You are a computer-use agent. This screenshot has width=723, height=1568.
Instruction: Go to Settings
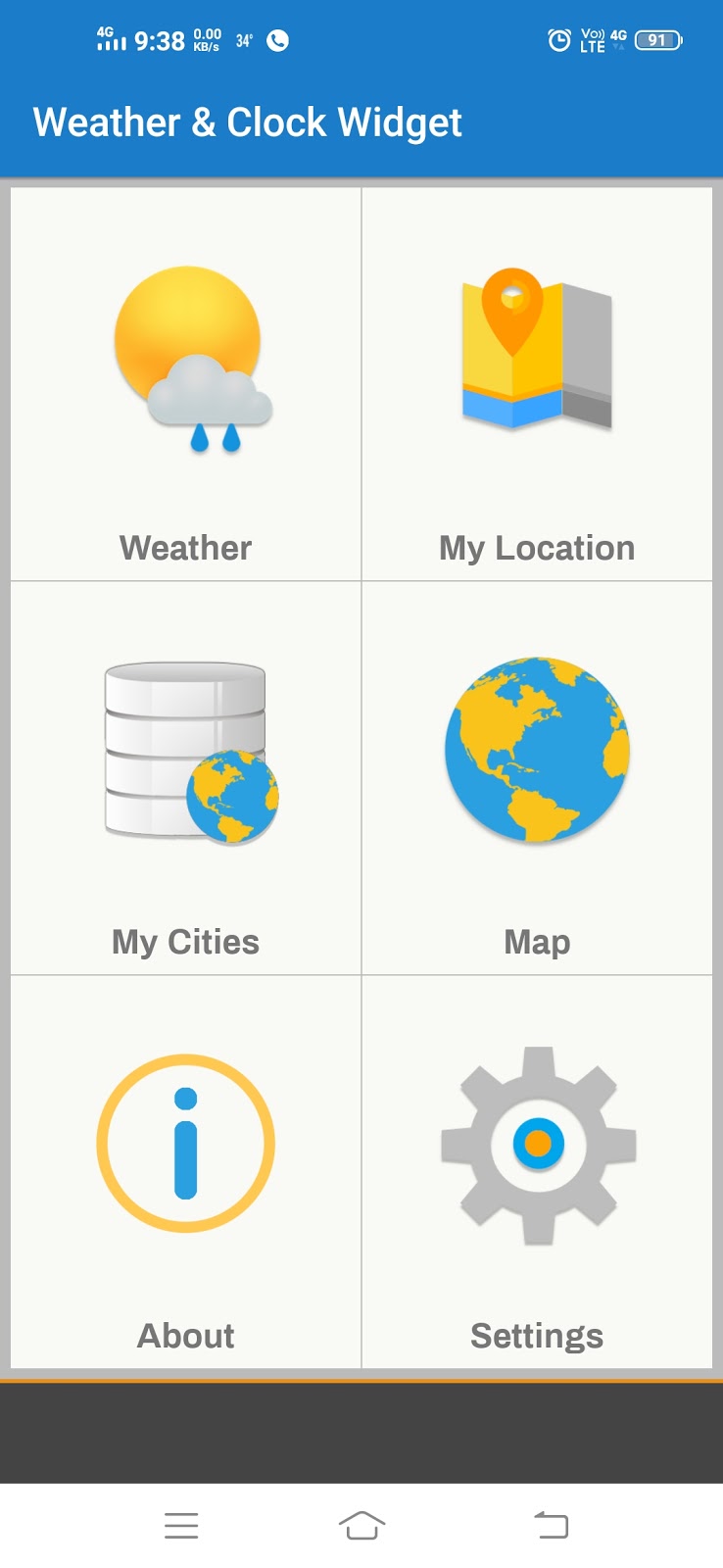[x=537, y=1172]
